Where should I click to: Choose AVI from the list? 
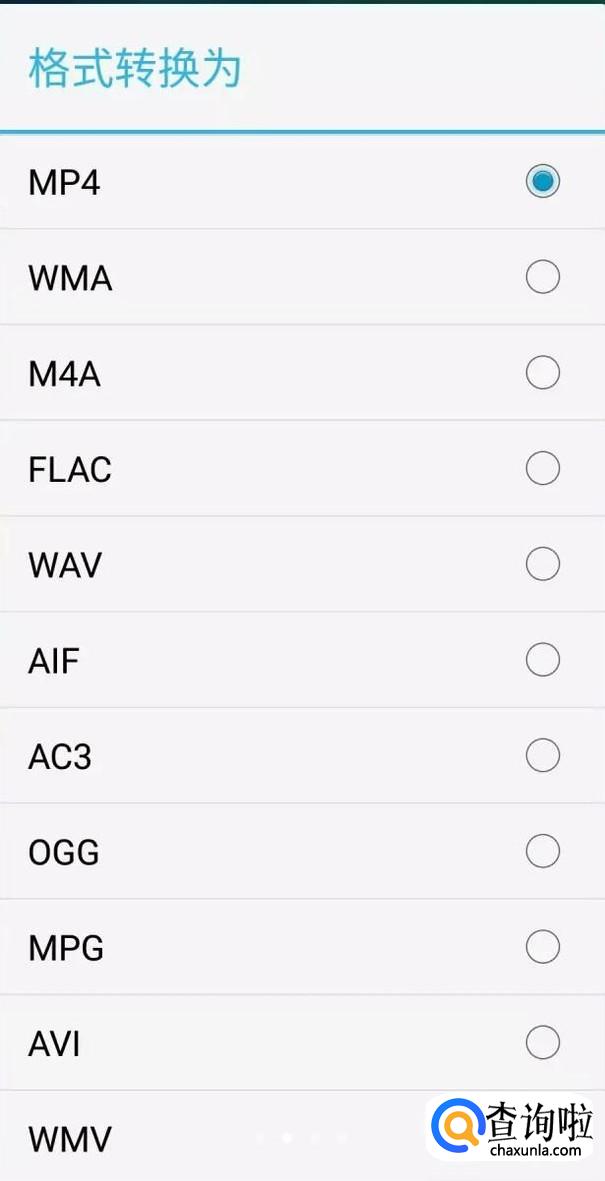(x=542, y=1043)
